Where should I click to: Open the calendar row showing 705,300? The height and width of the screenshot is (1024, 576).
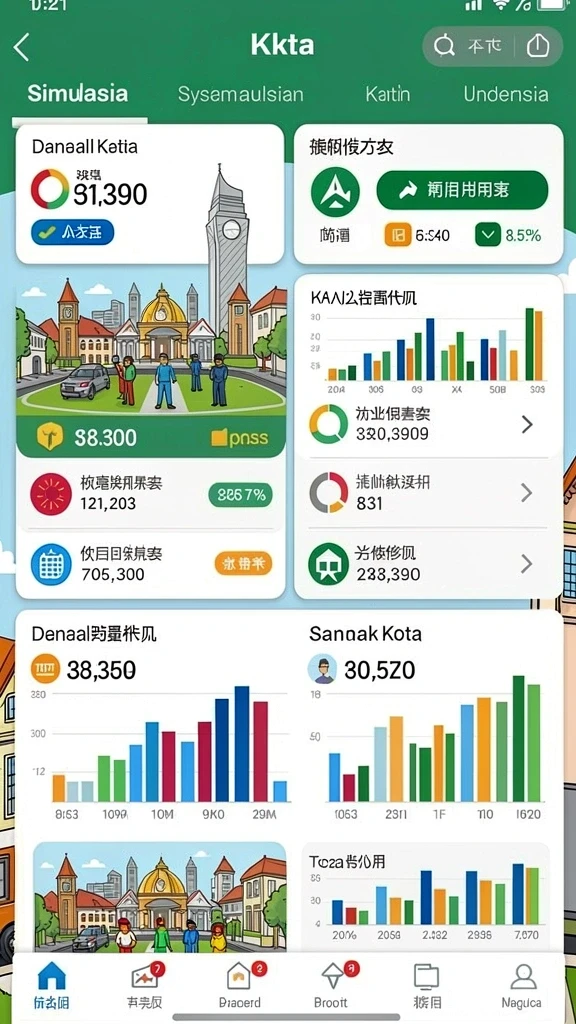coord(151,564)
